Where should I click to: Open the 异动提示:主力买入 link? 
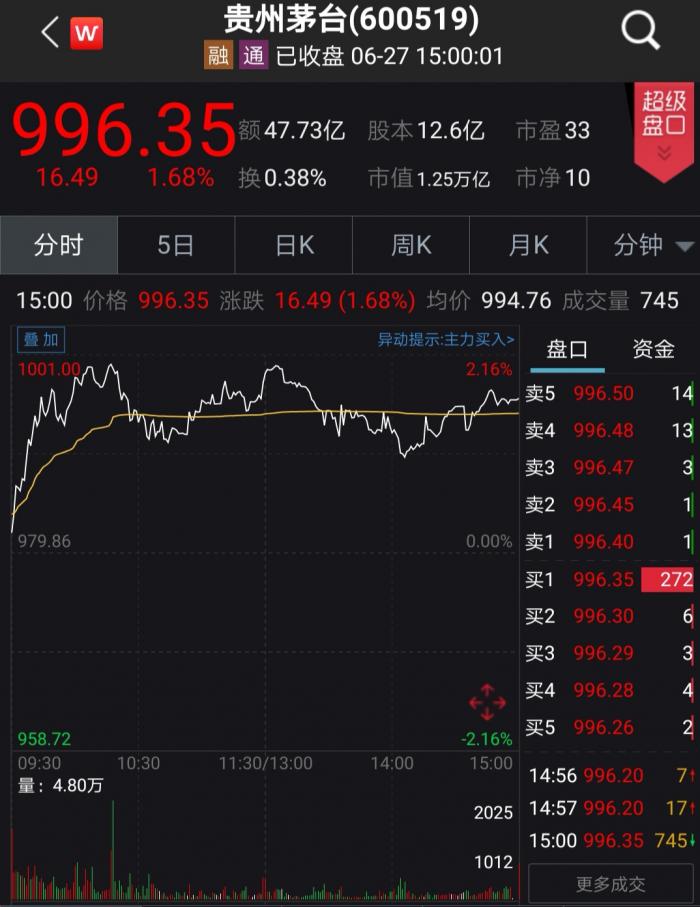pos(445,340)
